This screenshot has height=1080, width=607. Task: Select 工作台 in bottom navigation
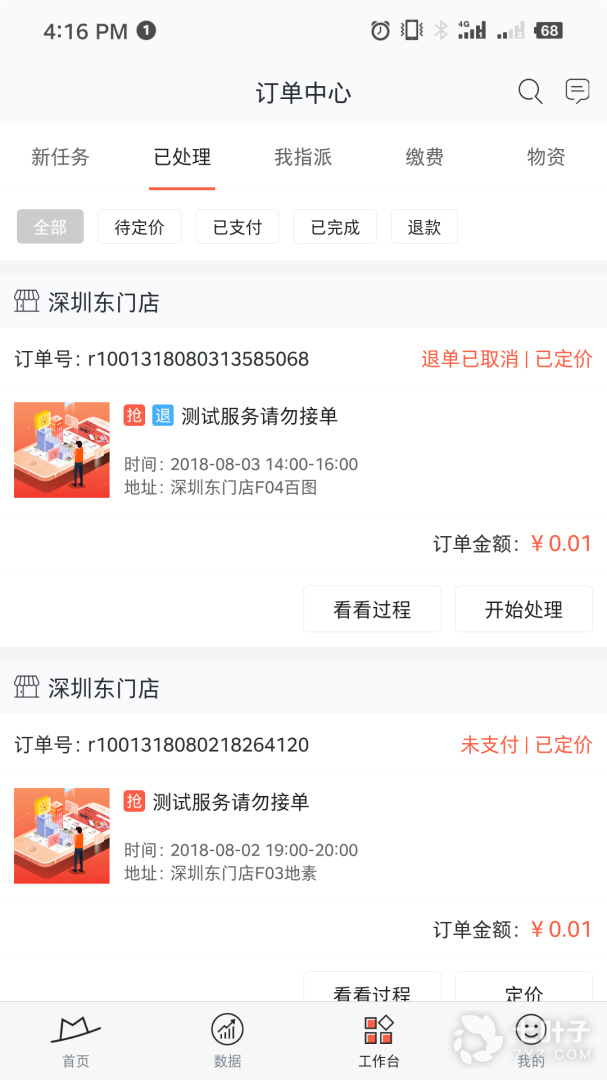point(379,1041)
